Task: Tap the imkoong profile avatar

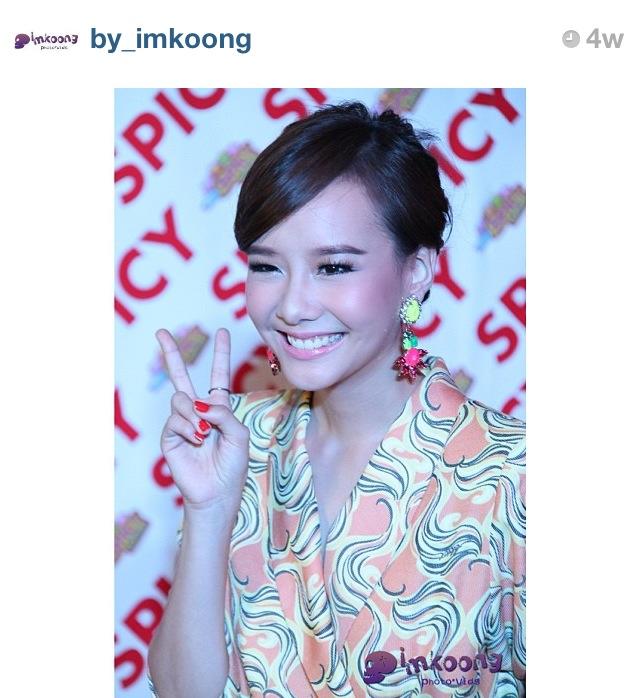Action: pyautogui.click(x=46, y=41)
